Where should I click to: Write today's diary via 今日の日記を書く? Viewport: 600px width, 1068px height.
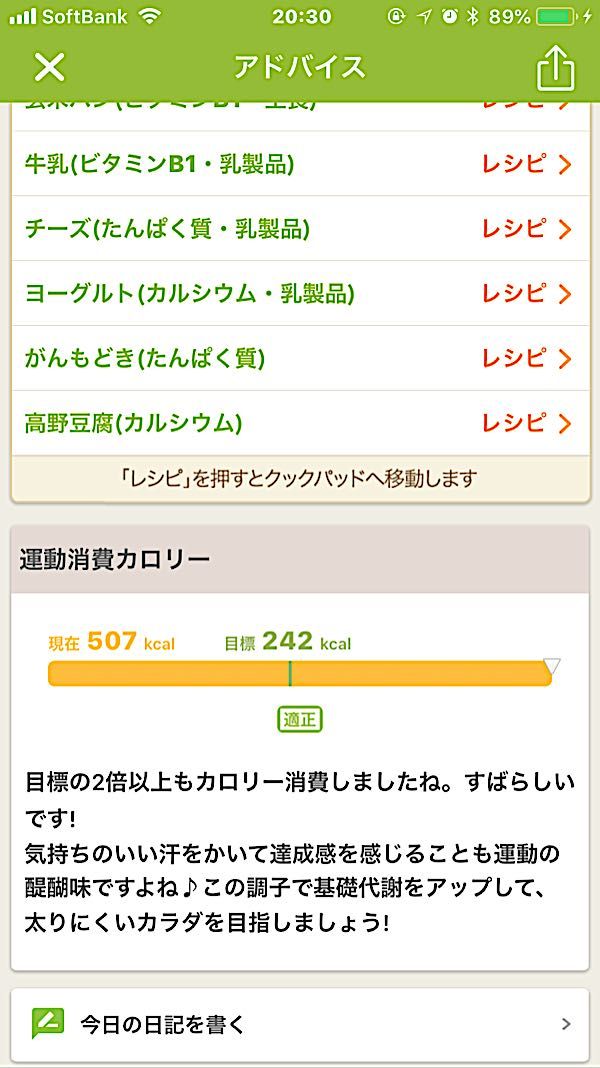pyautogui.click(x=300, y=1024)
